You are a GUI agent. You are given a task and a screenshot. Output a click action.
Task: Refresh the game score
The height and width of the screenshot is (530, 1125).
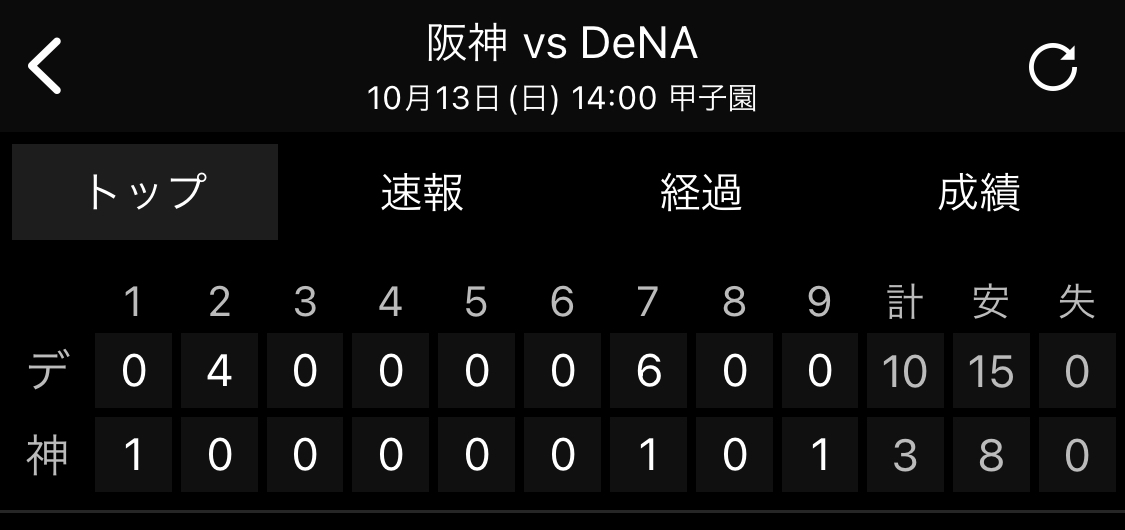1053,68
